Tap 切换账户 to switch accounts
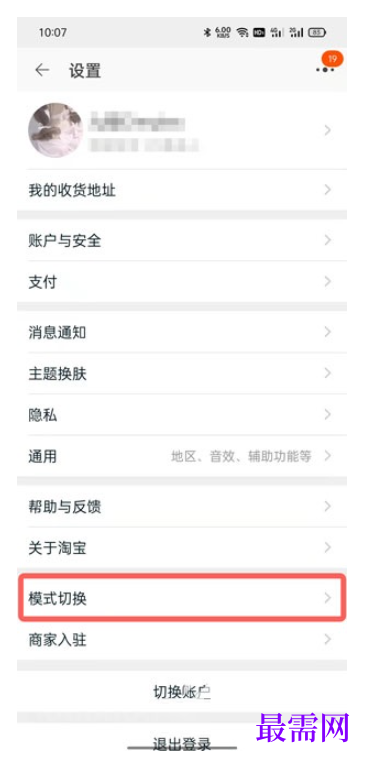 182,692
